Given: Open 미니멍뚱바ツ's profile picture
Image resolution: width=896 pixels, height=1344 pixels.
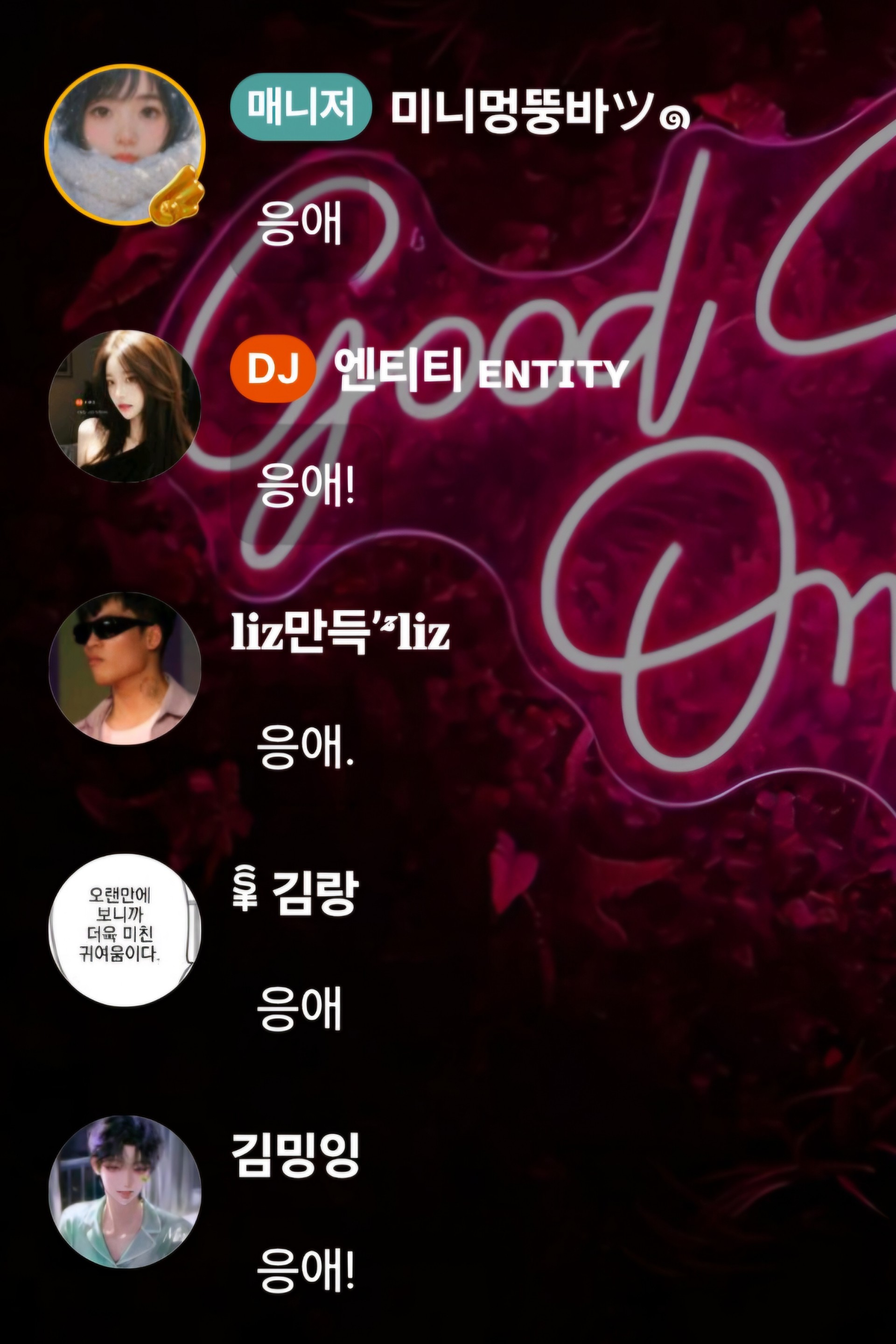Looking at the screenshot, I should (x=125, y=145).
